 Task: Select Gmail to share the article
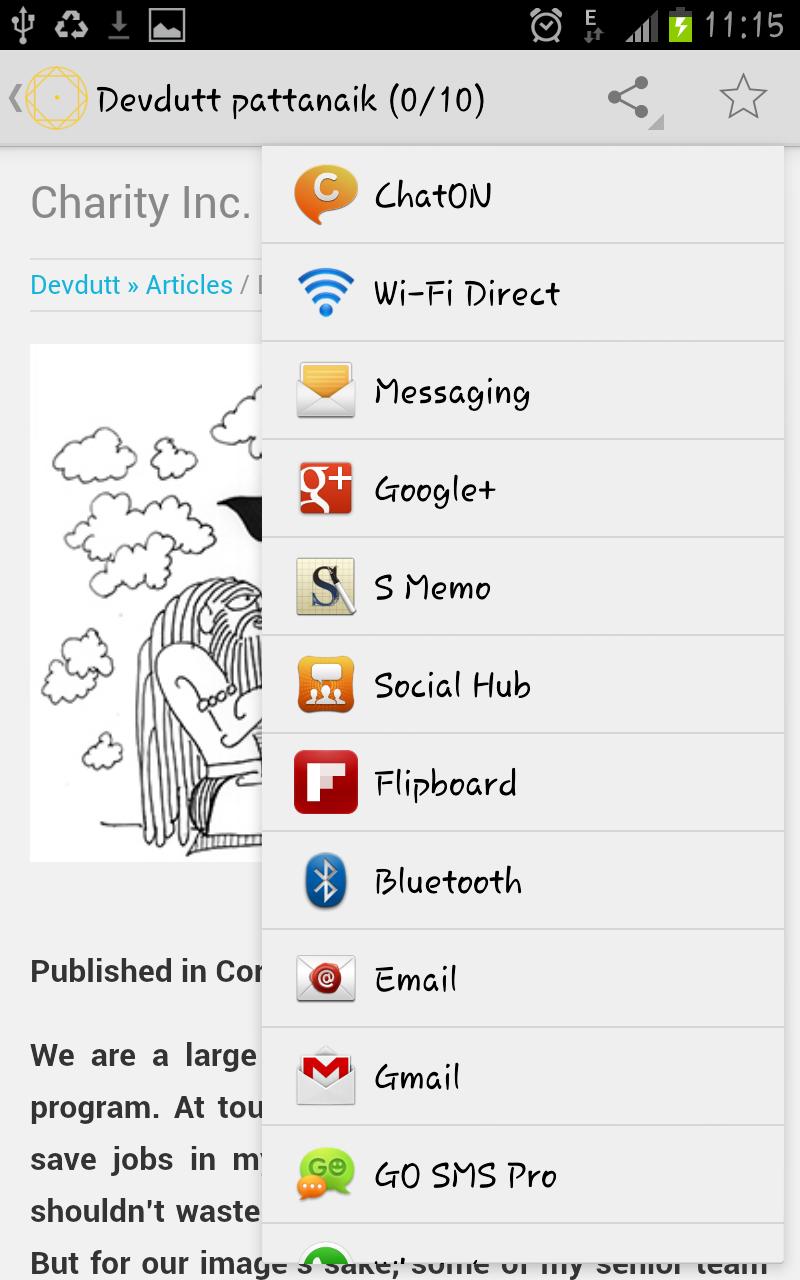[x=522, y=1077]
